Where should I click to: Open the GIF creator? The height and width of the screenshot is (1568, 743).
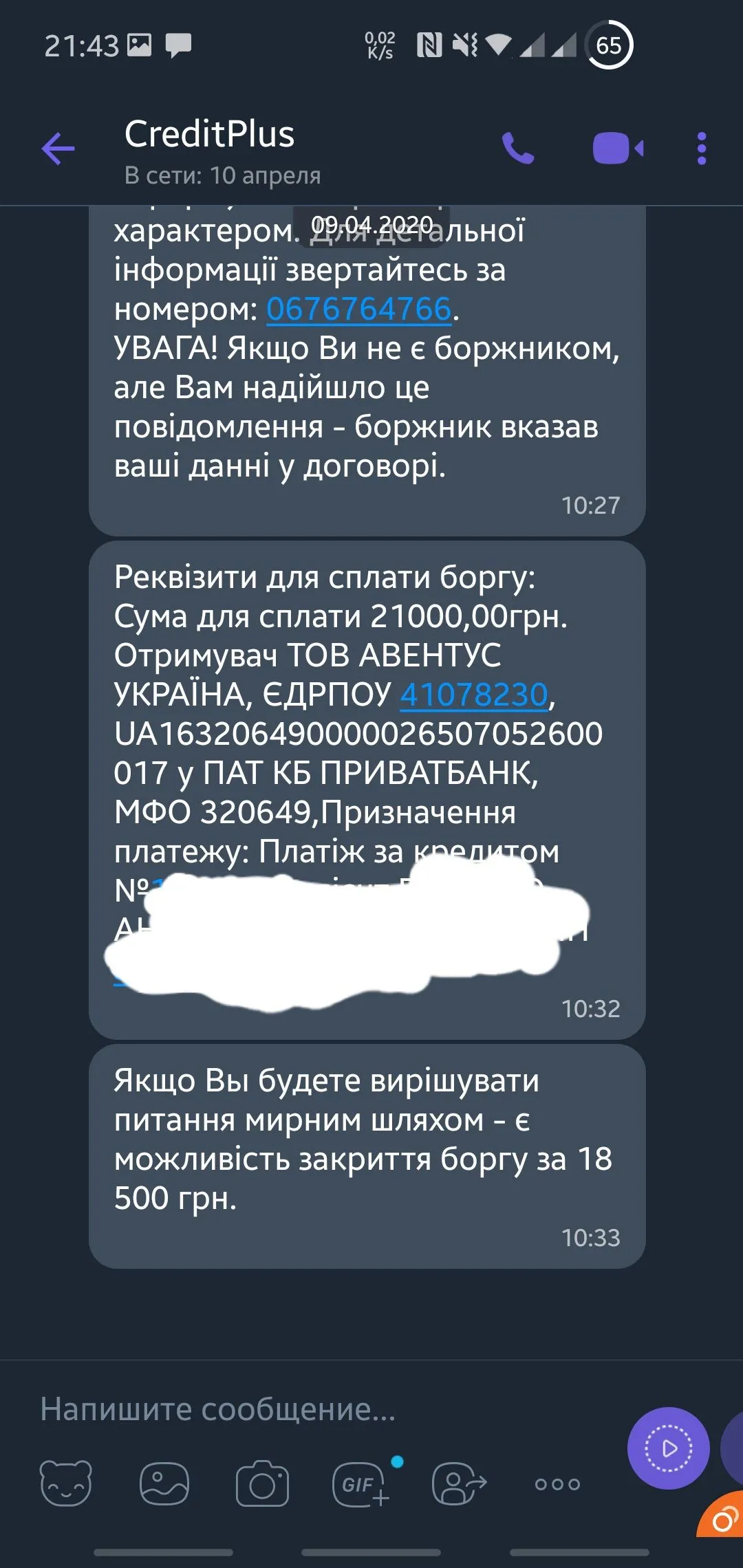tap(360, 1484)
